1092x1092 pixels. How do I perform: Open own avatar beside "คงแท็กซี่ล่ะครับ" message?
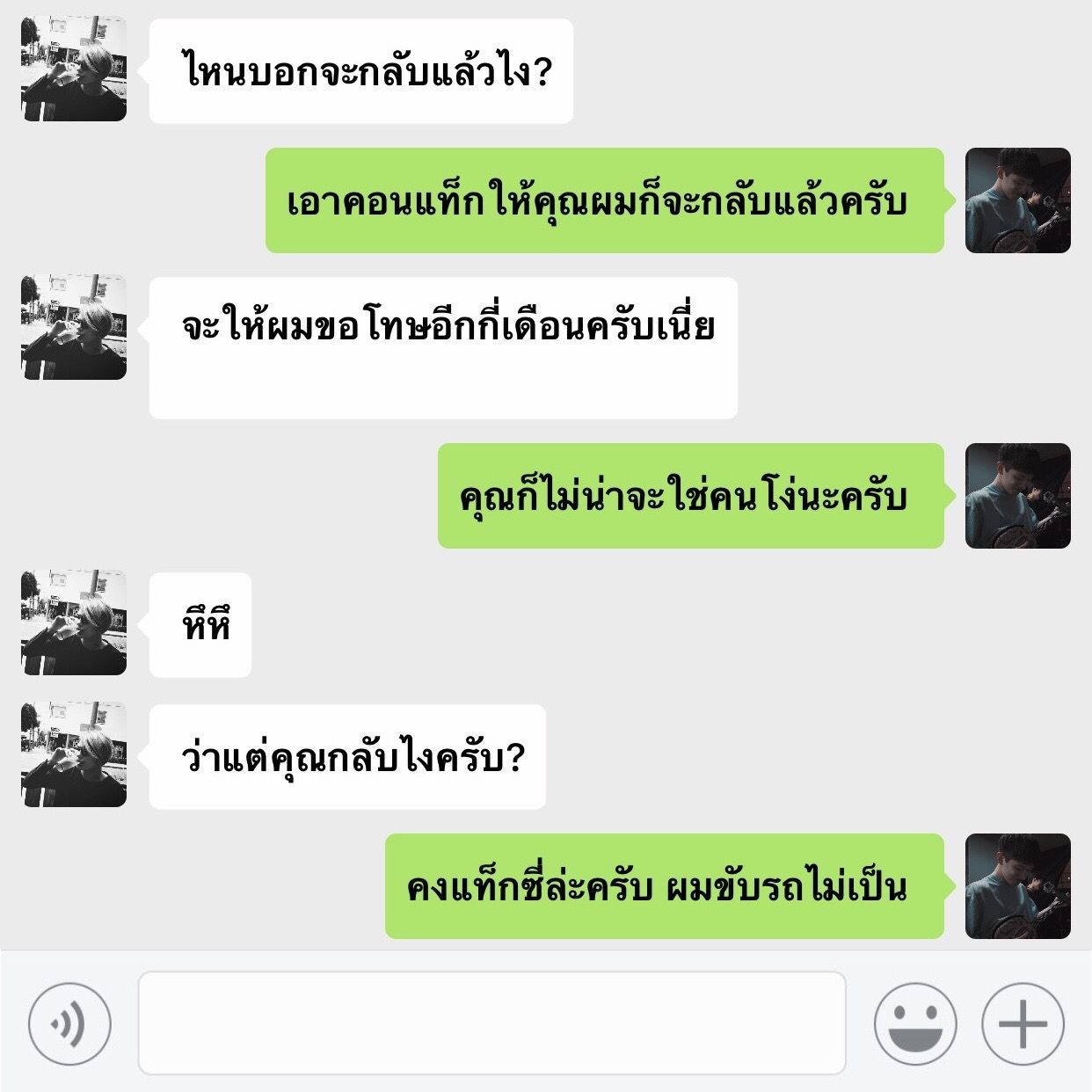click(x=1017, y=886)
